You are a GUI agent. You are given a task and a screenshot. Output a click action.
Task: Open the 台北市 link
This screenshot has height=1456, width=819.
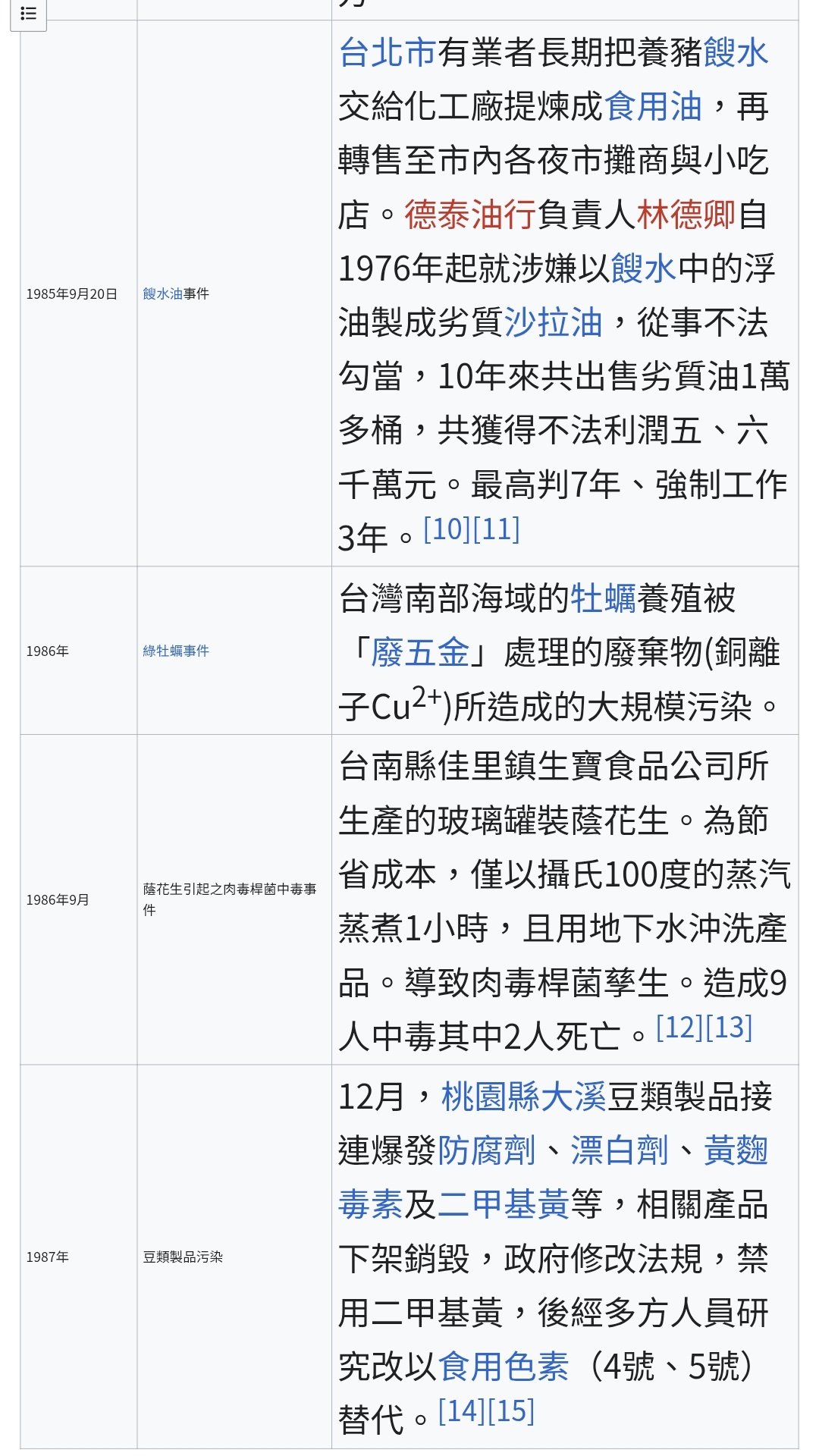[388, 52]
